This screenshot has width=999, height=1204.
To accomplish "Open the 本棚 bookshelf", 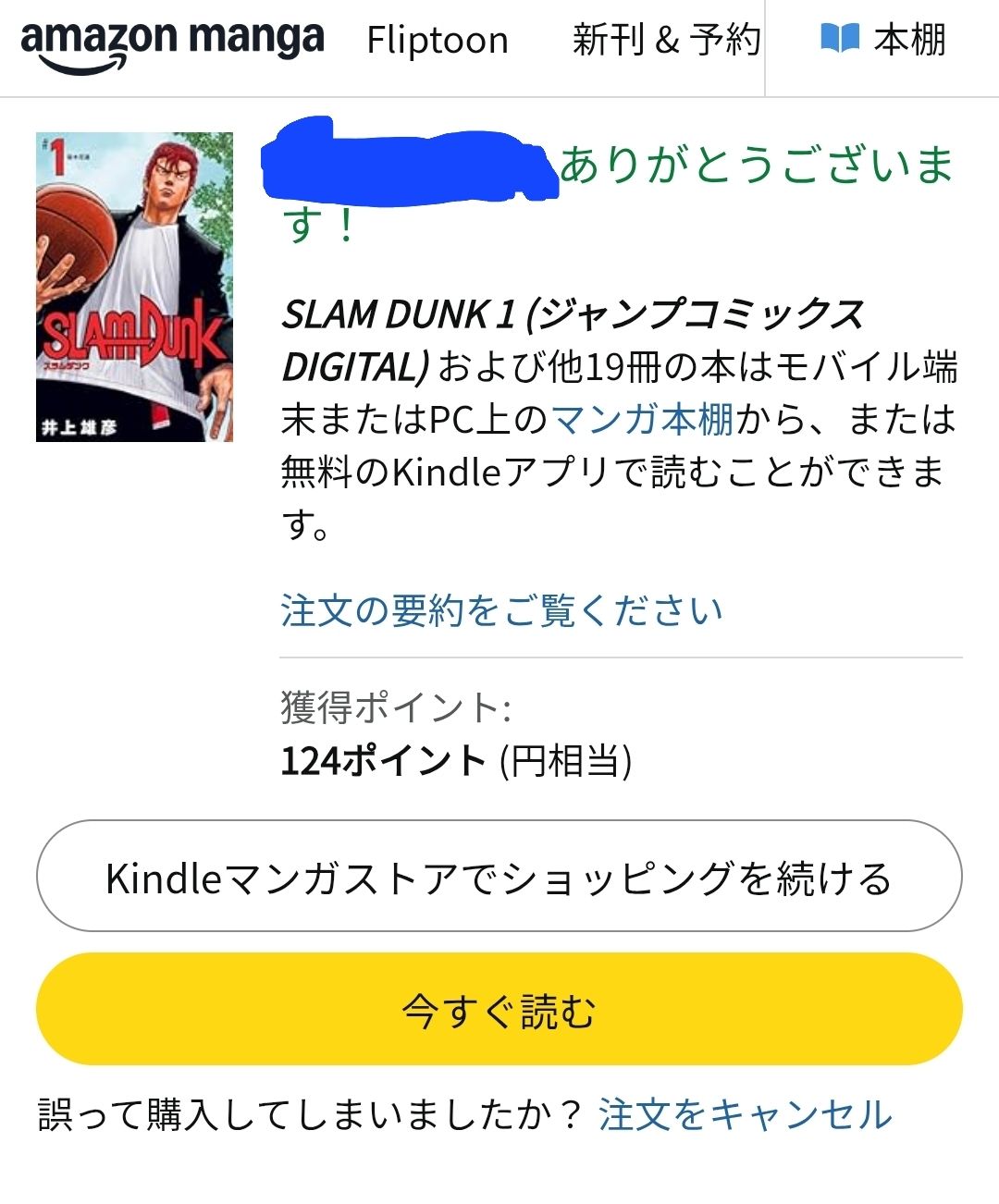I will click(x=883, y=42).
